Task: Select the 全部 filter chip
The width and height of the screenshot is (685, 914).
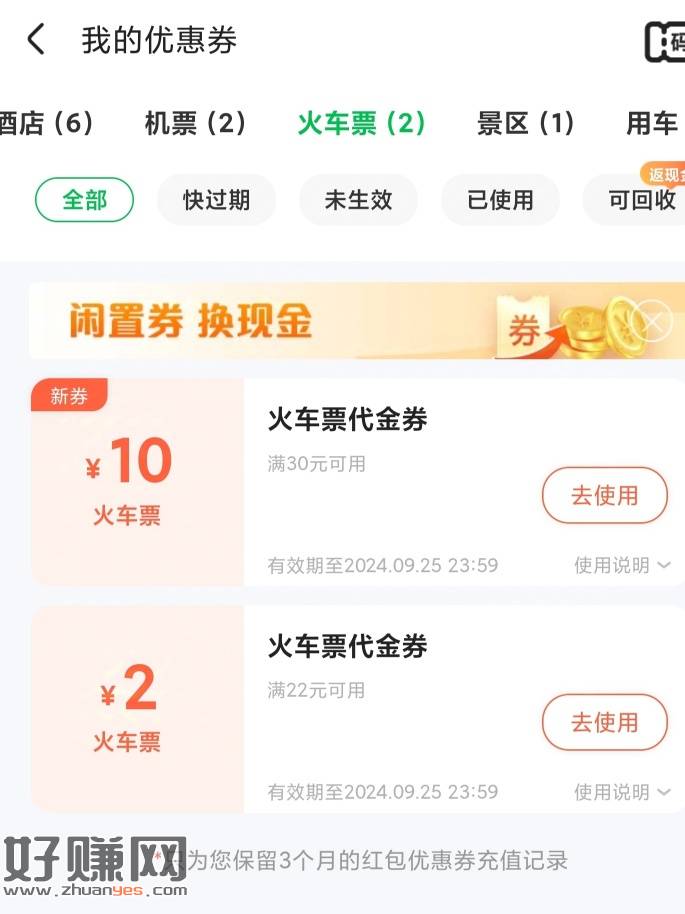Action: click(x=84, y=200)
